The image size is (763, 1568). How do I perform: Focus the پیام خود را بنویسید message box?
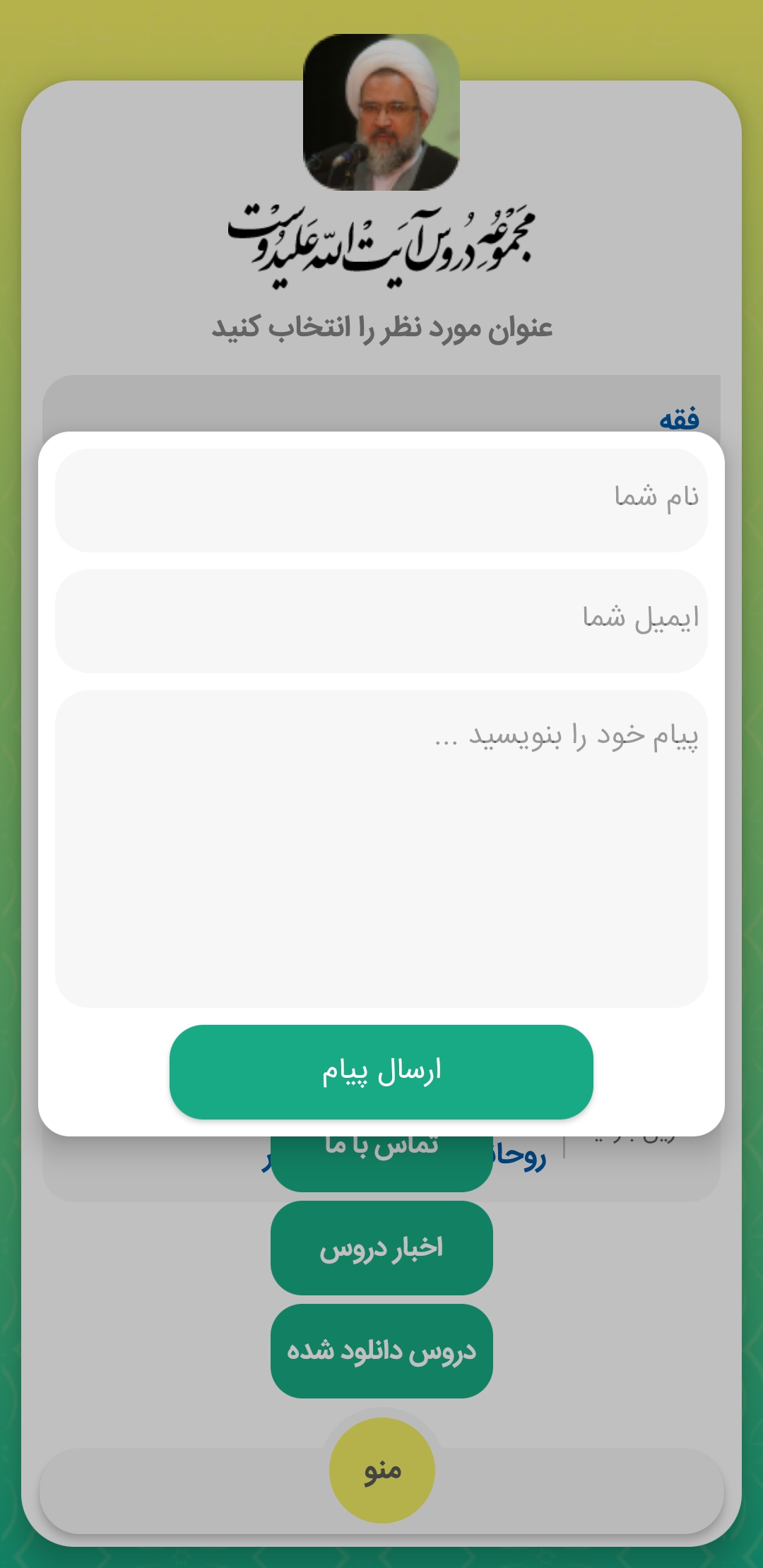pos(381,848)
